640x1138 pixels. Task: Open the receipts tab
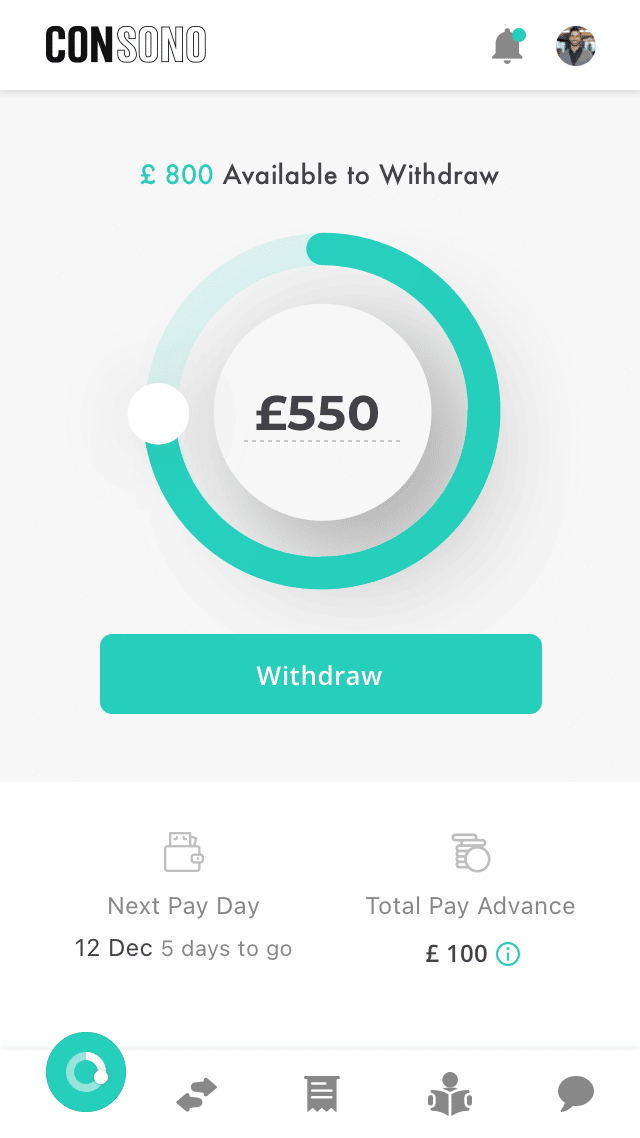click(322, 1094)
